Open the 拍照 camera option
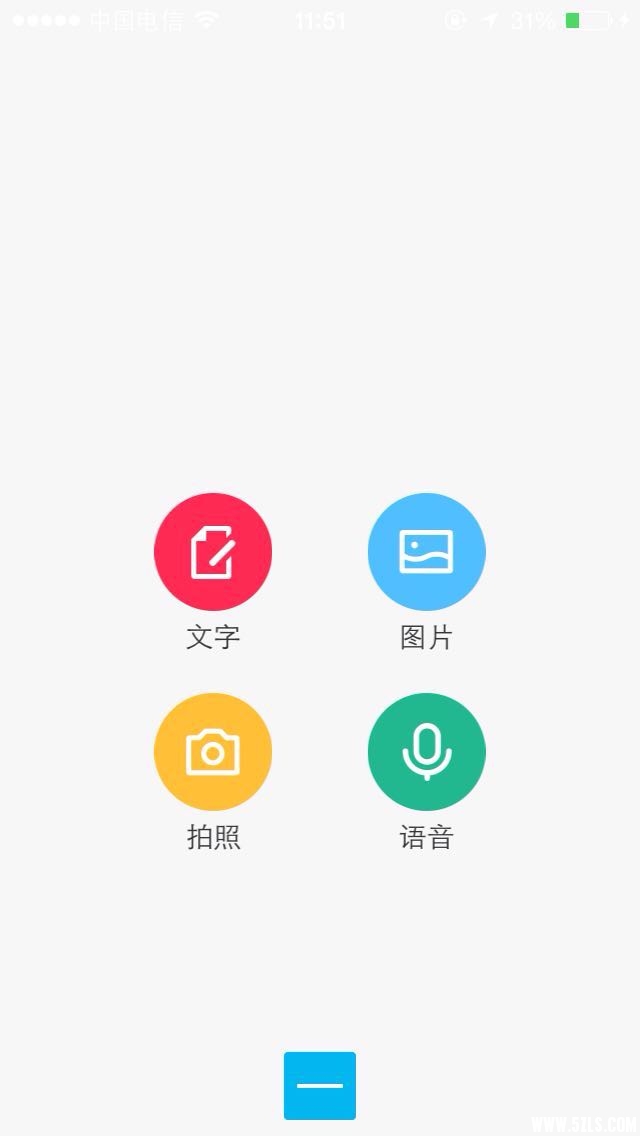The image size is (640, 1136). tap(213, 752)
